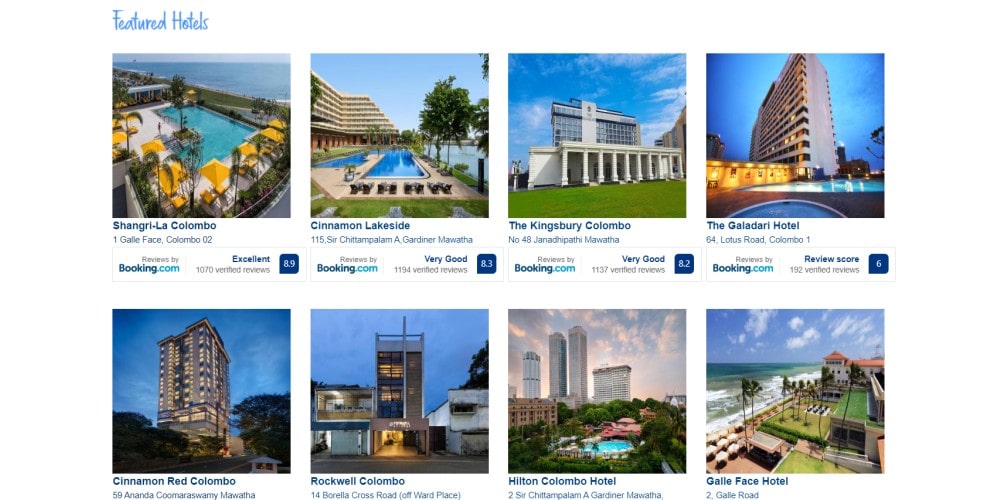Viewport: 1000px width, 500px height.
Task: Open the Rockwell Colombo hotel photo
Action: (399, 391)
